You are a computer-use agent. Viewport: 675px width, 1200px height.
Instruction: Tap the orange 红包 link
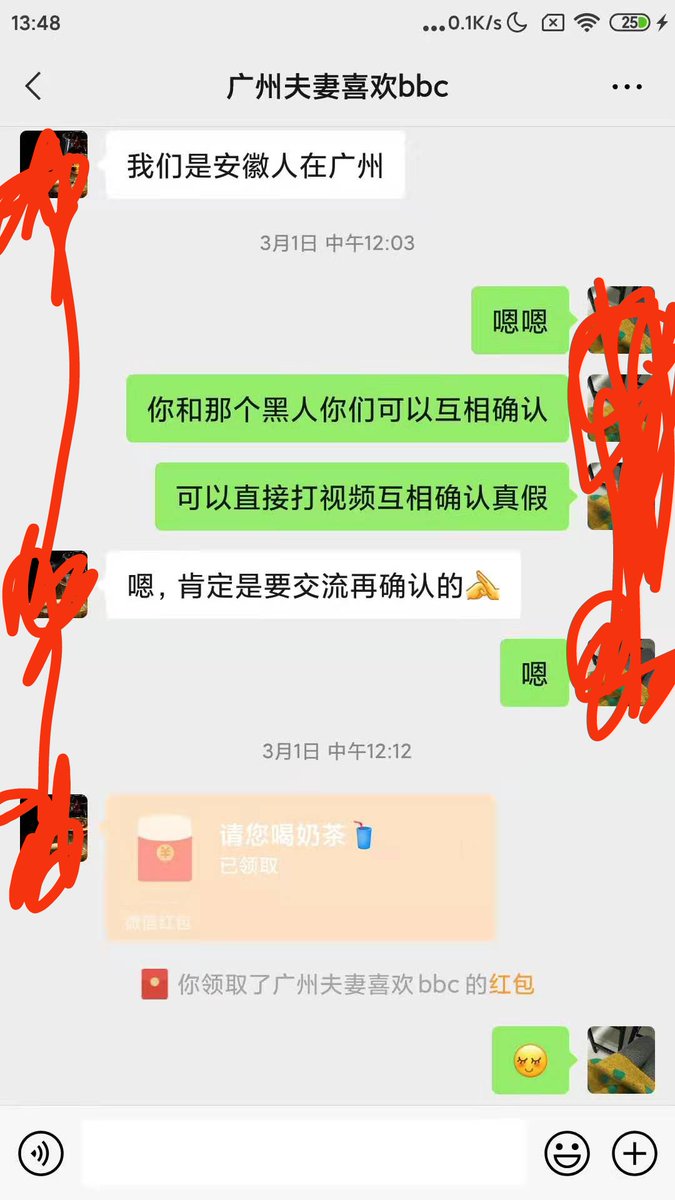click(512, 984)
